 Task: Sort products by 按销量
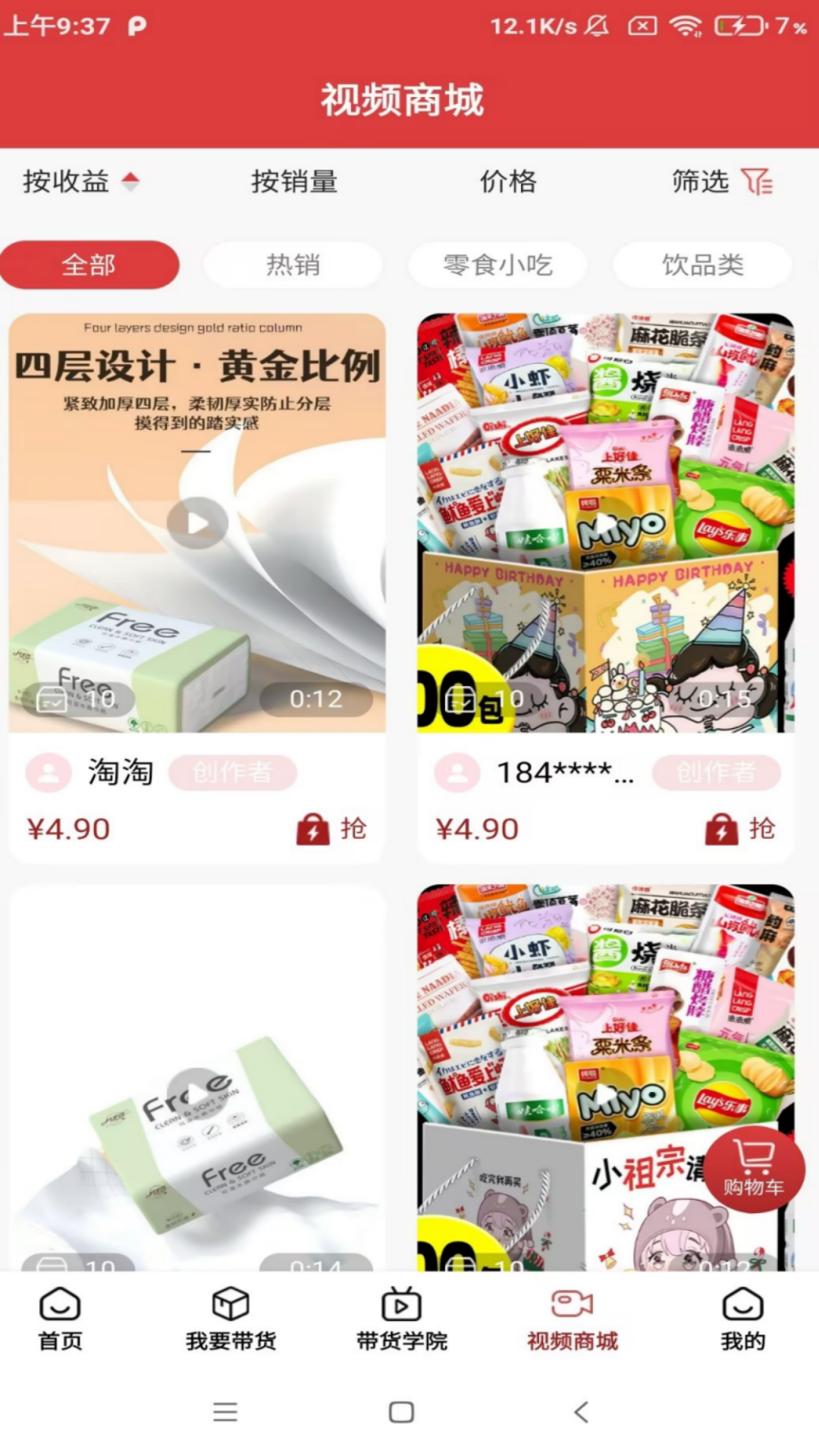pyautogui.click(x=294, y=182)
